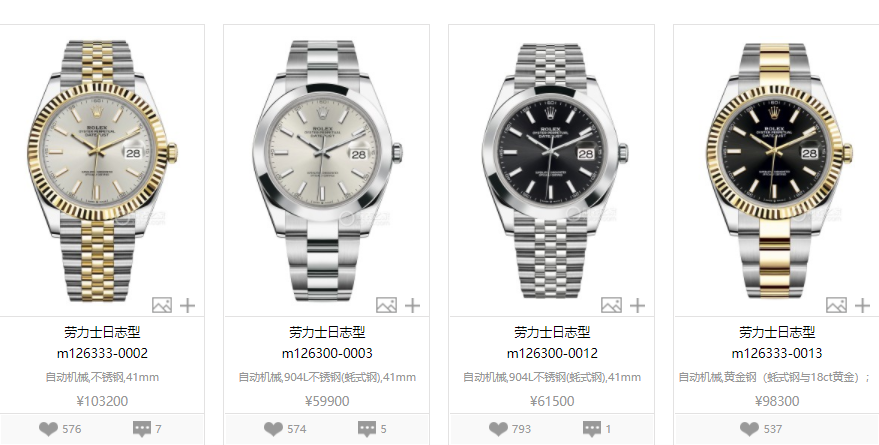Like the m126300-0003 watch
The height and width of the screenshot is (445, 879).
tap(273, 429)
